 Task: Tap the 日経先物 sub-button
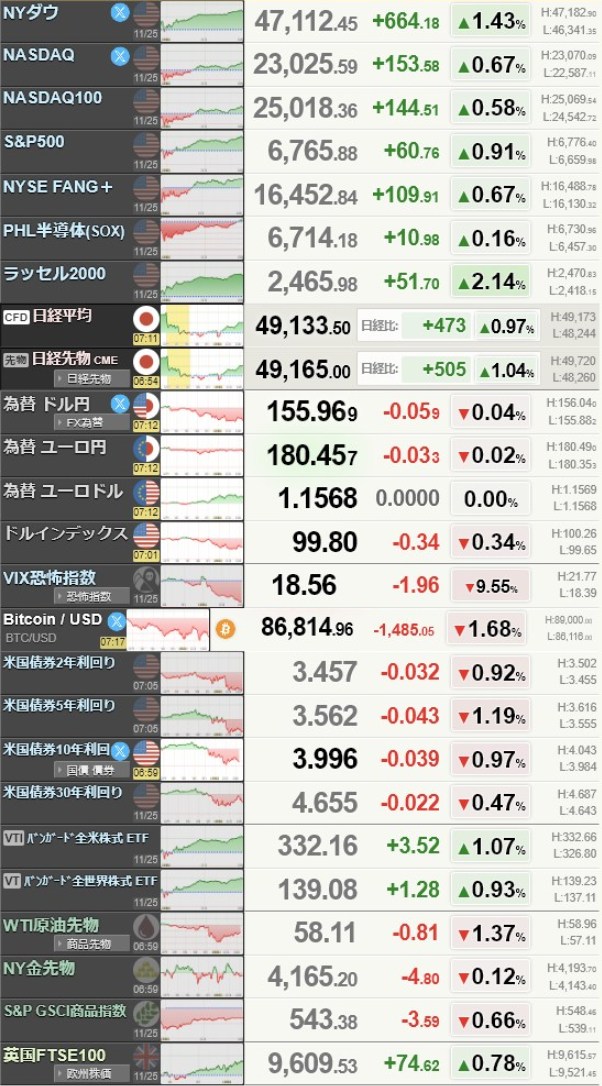(91, 379)
